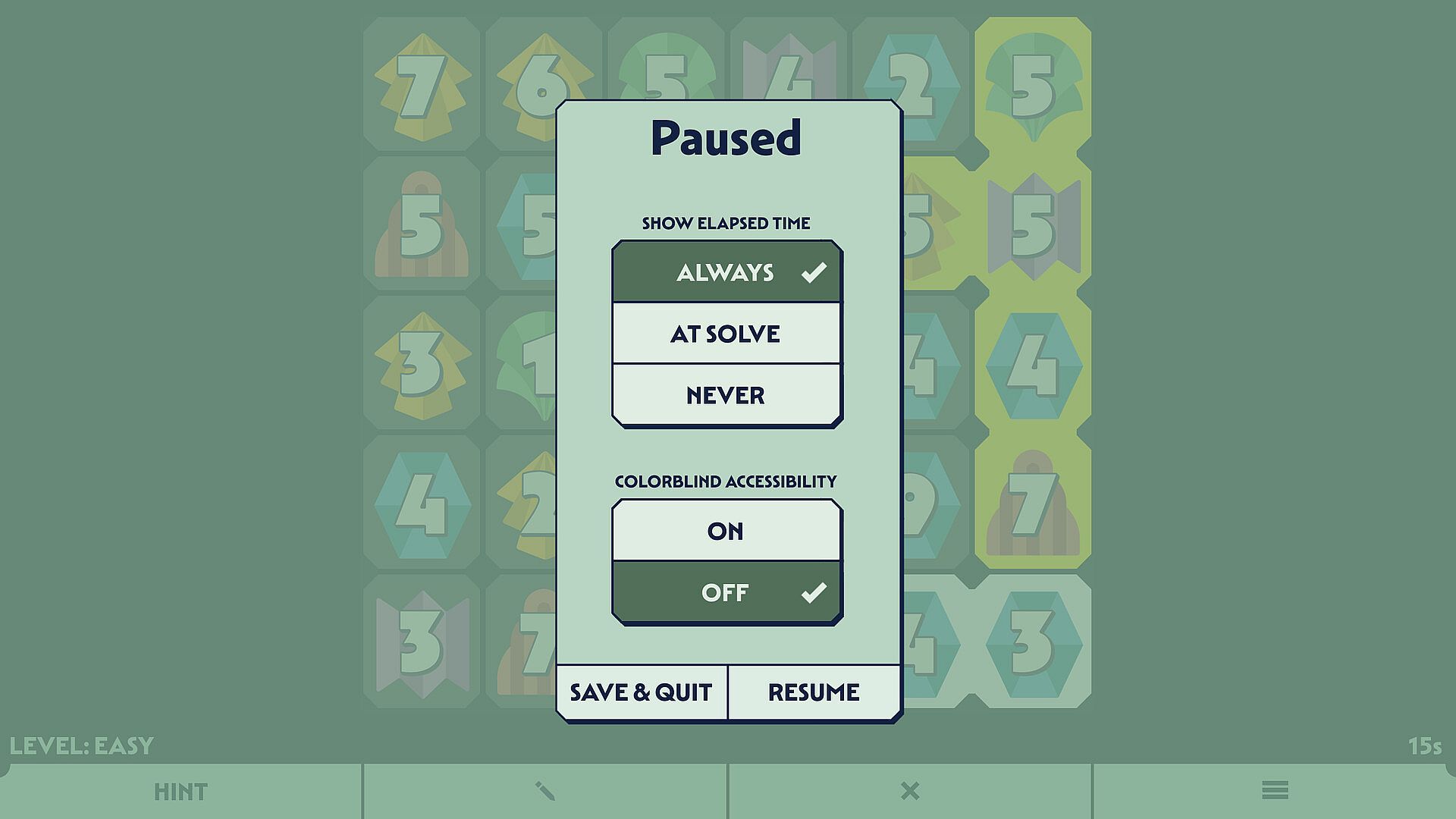Activate the pencil notes tool
1456x819 pixels.
click(x=544, y=792)
